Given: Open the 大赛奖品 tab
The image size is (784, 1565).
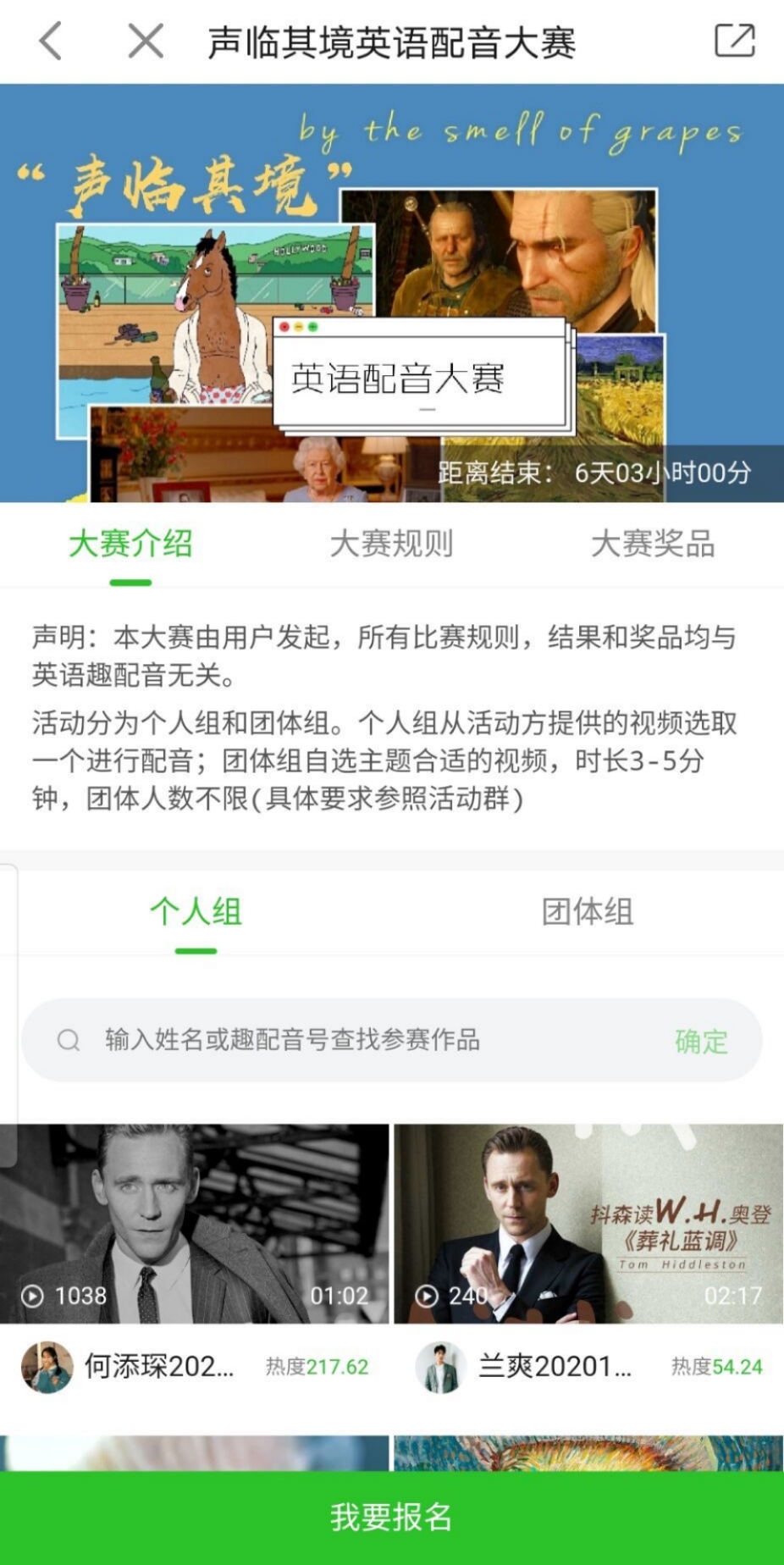Looking at the screenshot, I should (652, 544).
